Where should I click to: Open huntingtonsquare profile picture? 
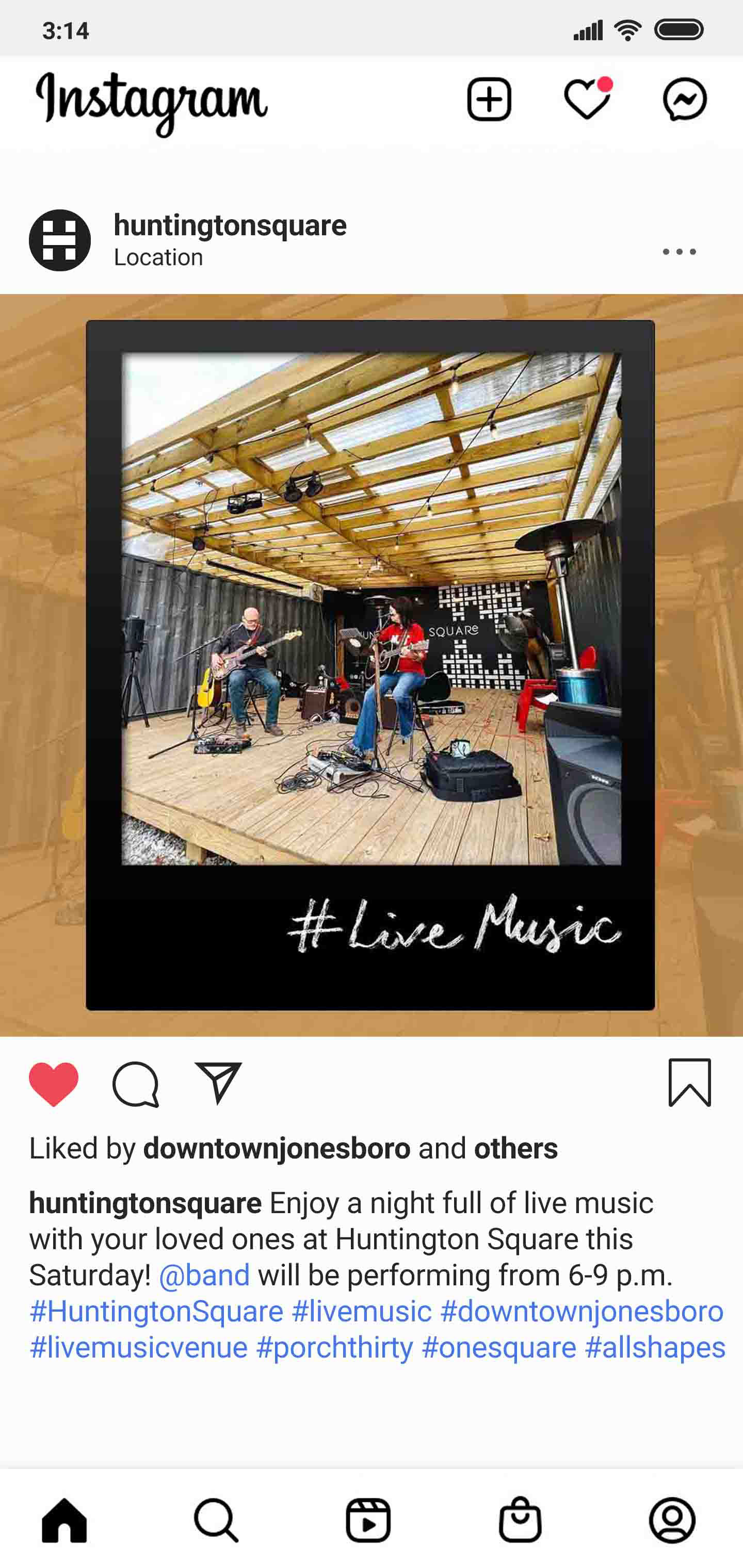60,240
